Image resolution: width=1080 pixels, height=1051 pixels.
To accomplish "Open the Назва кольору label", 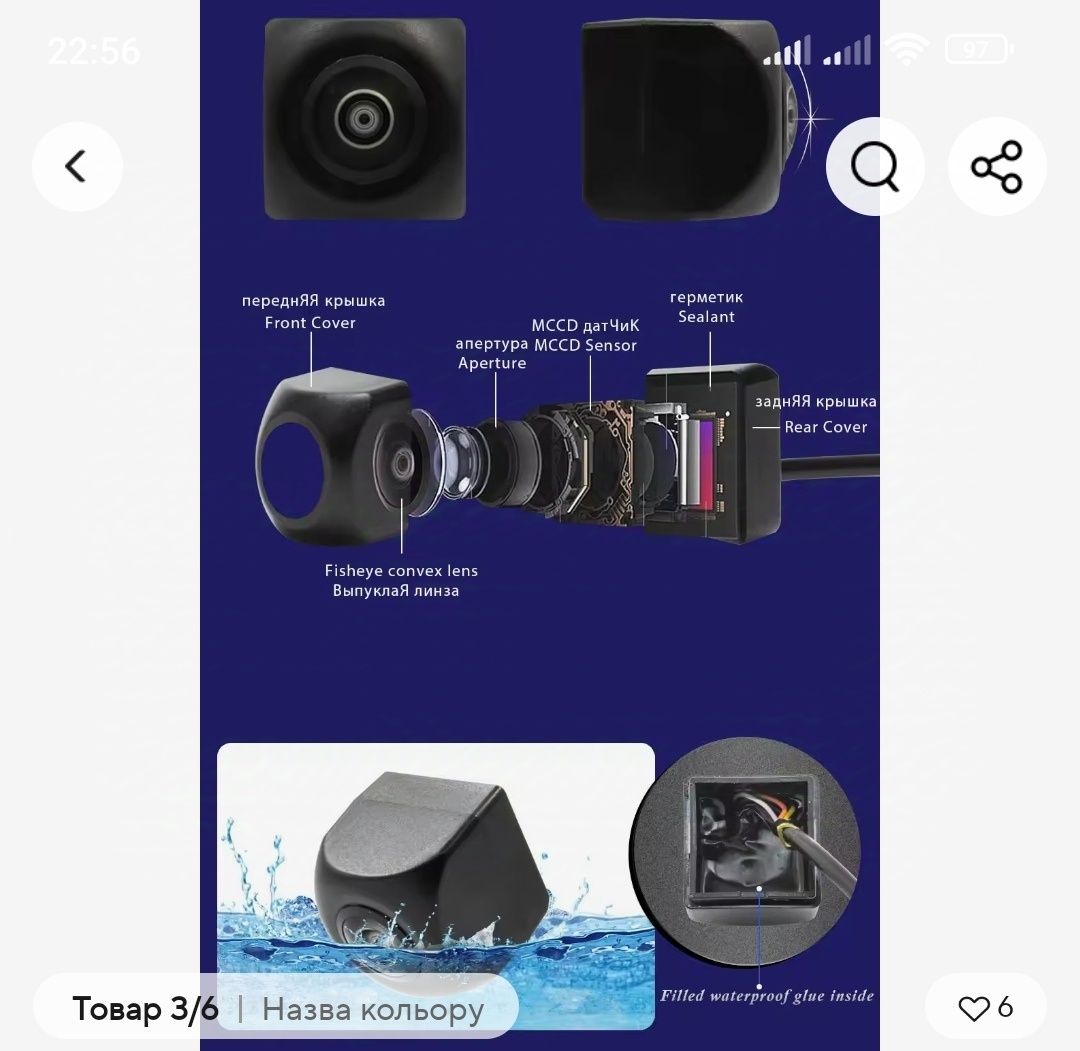I will pyautogui.click(x=373, y=1009).
